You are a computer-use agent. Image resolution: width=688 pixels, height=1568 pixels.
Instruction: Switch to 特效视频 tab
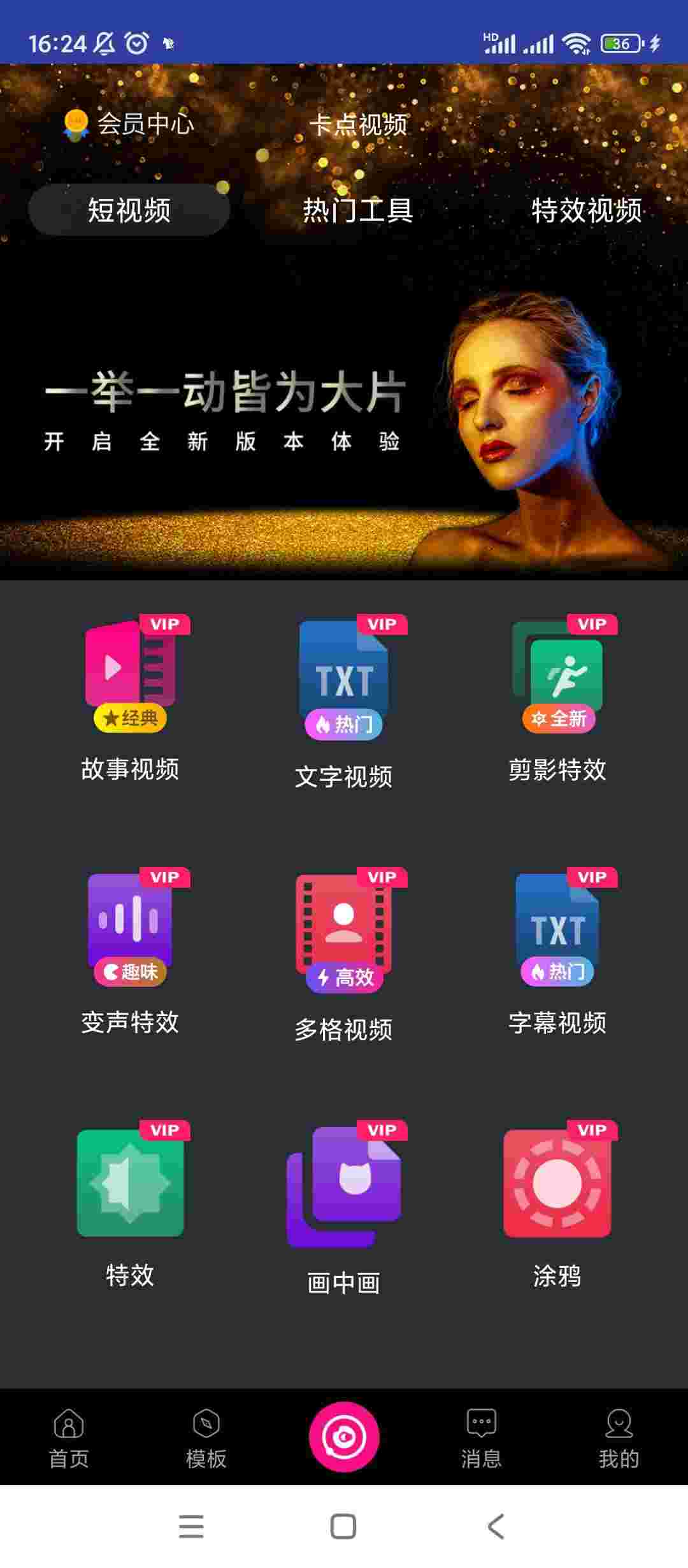point(586,210)
